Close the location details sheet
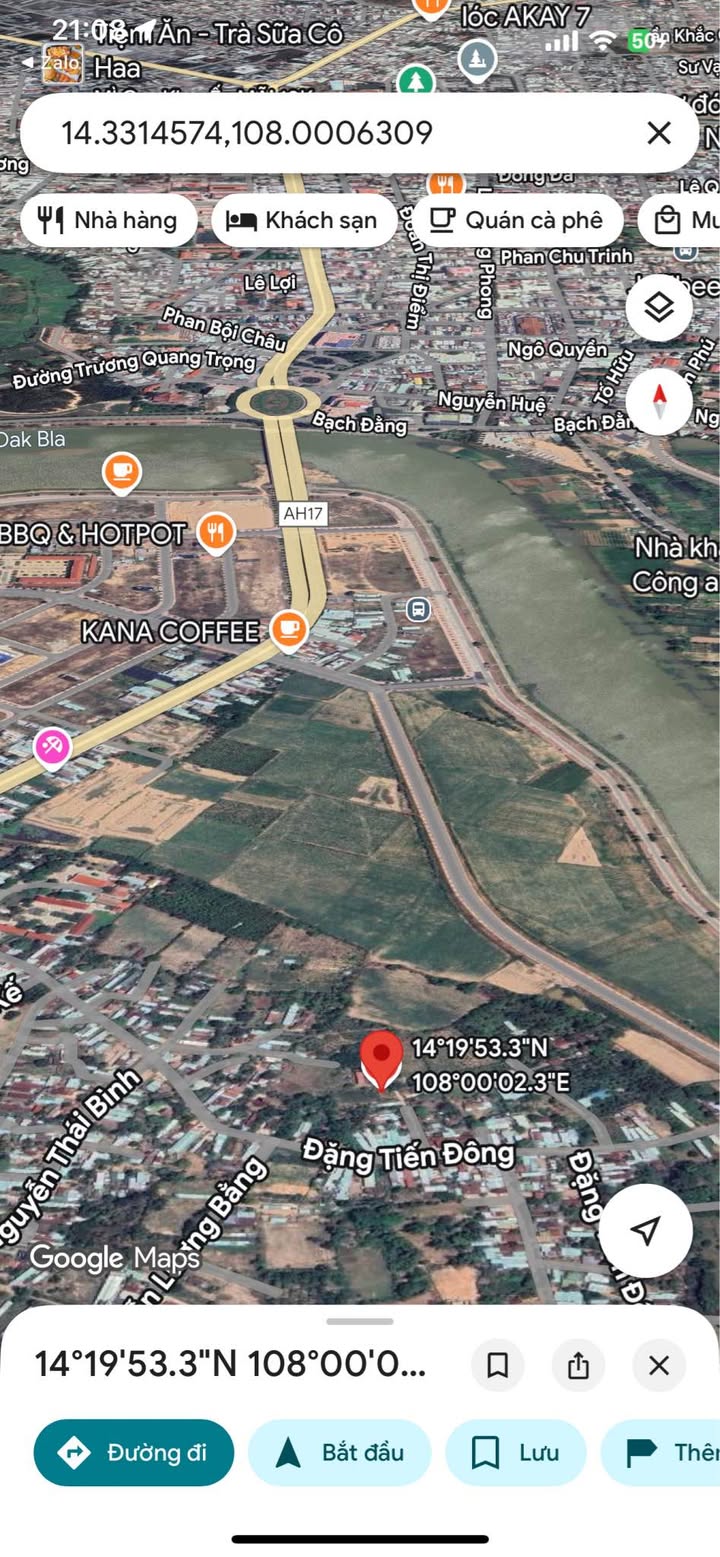The image size is (720, 1557). coord(659,1366)
